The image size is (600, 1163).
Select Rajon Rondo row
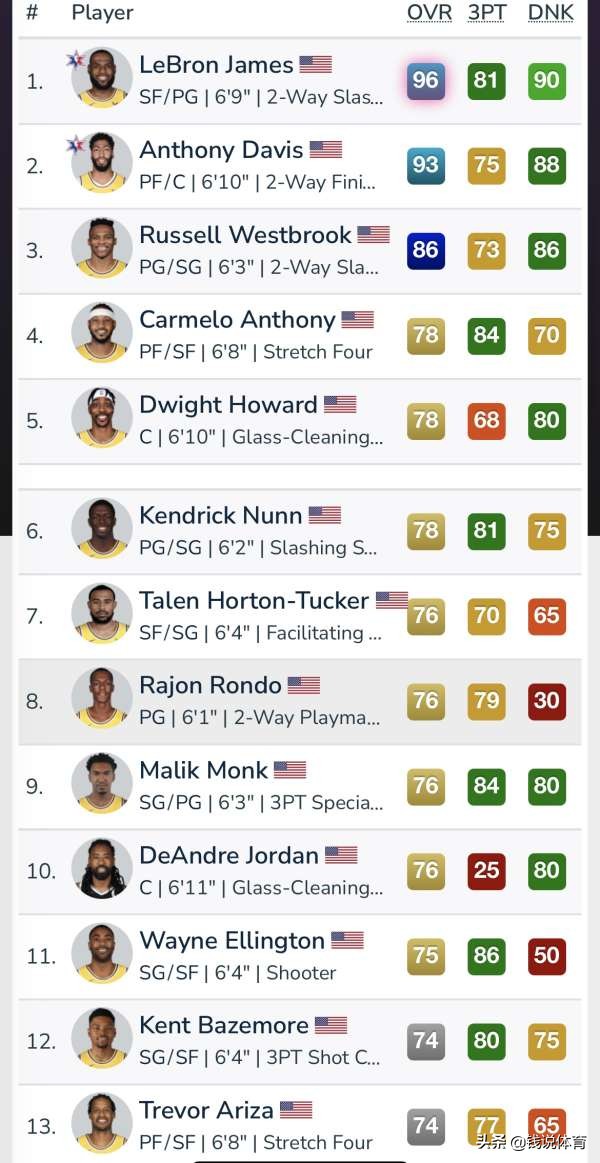pyautogui.click(x=210, y=685)
